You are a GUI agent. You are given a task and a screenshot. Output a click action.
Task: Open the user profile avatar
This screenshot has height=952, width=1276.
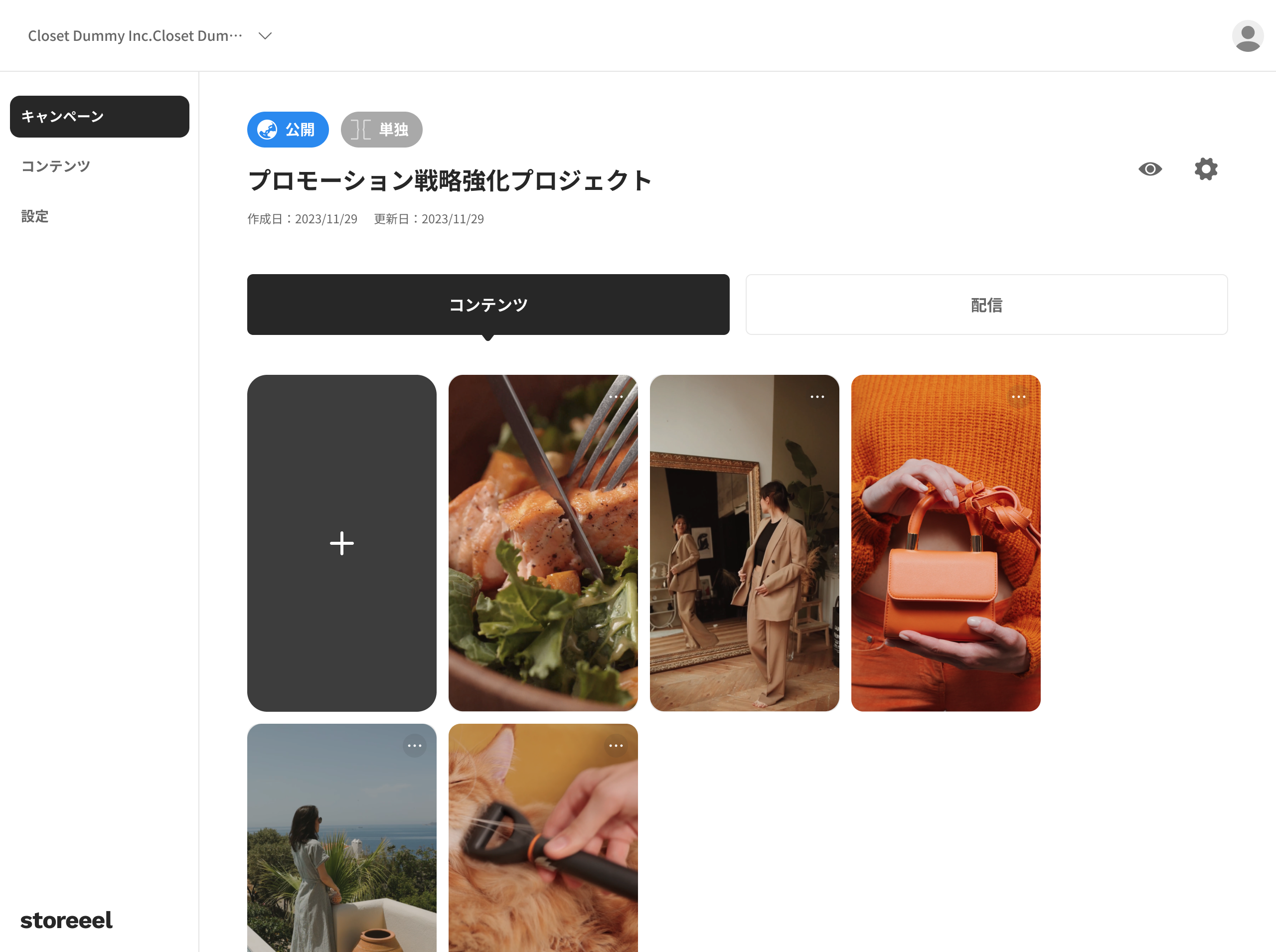point(1247,36)
